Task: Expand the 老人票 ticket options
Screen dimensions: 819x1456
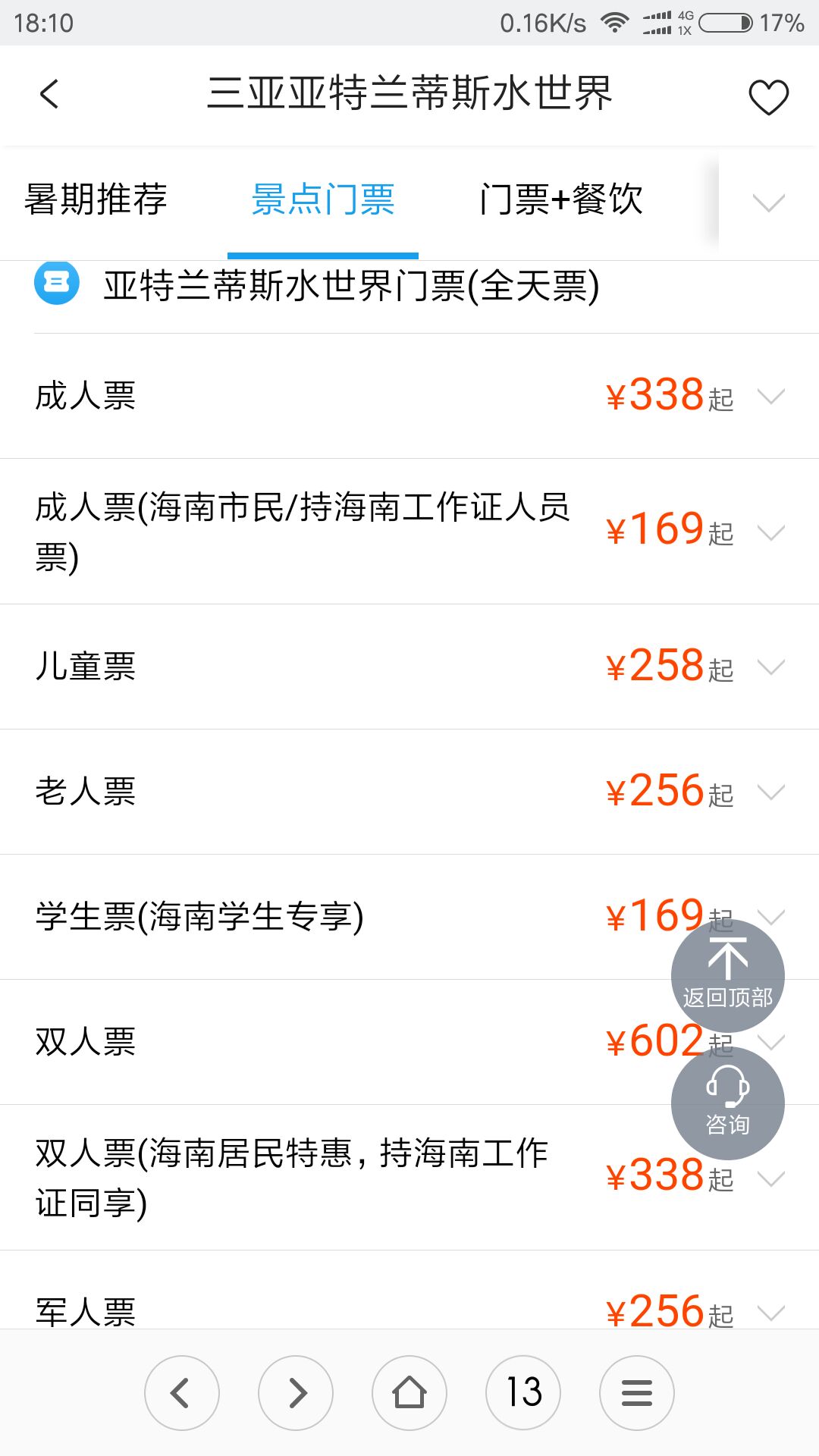Action: tap(409, 792)
